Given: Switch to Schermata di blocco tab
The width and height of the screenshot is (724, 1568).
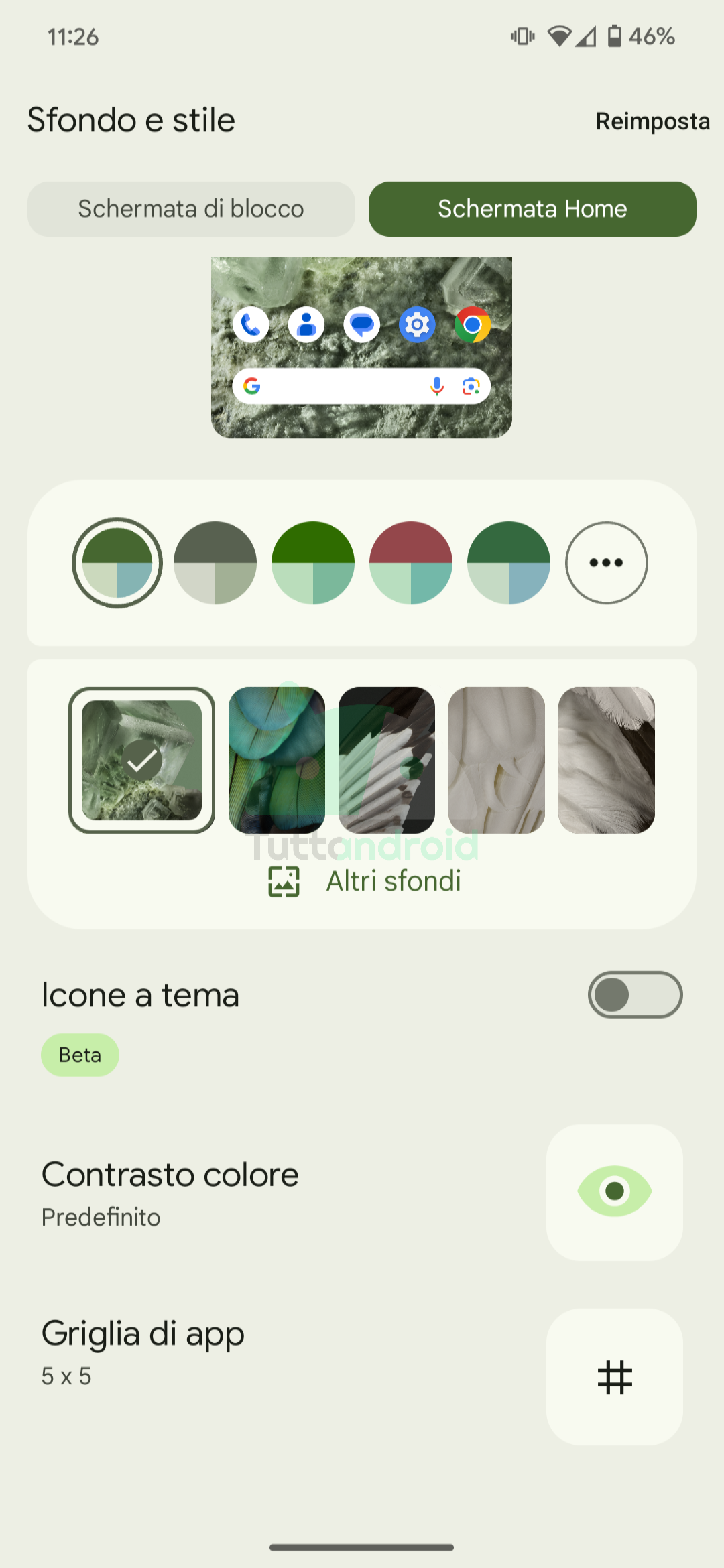Looking at the screenshot, I should point(191,209).
